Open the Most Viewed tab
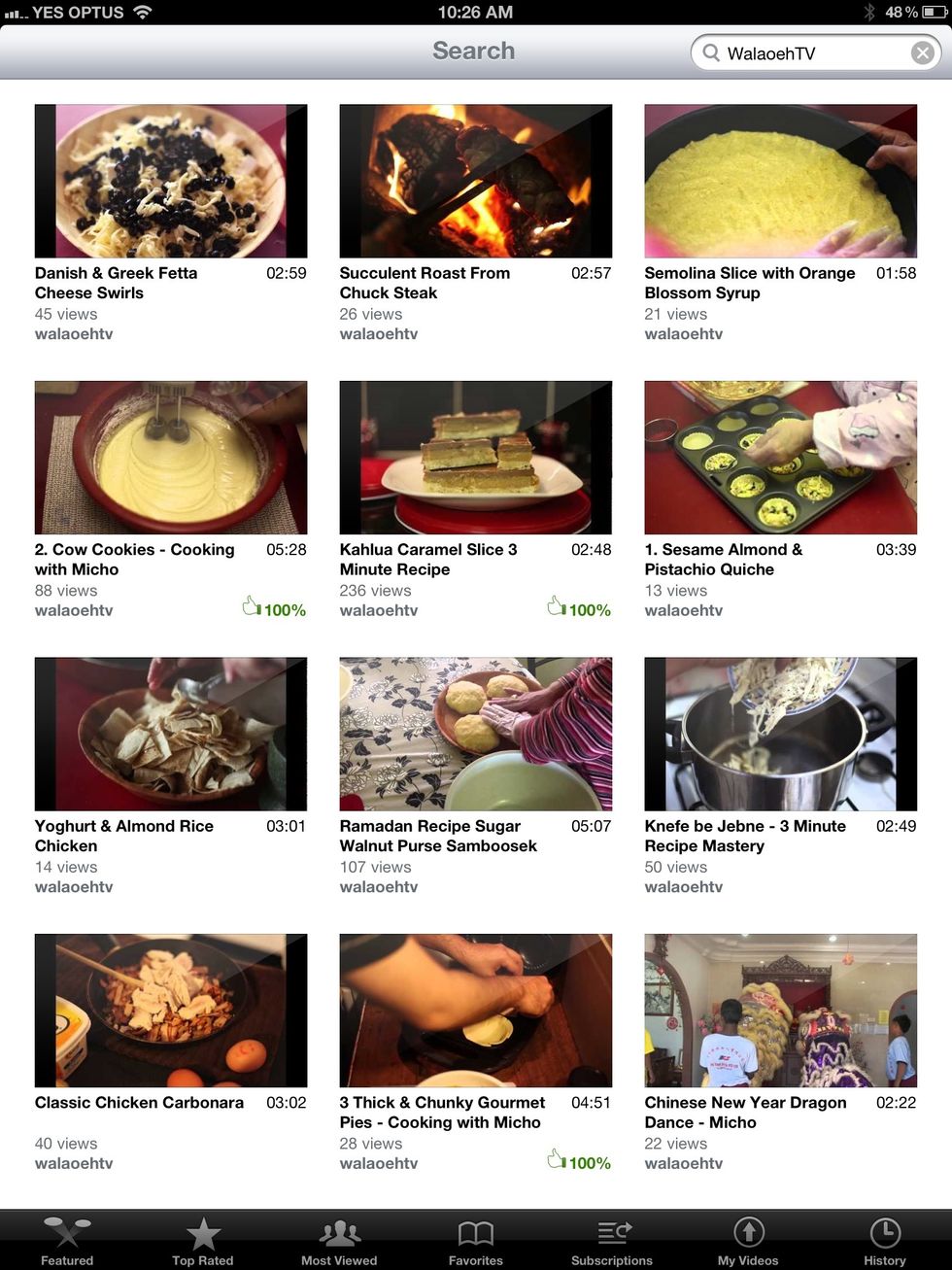Screen dimensions: 952x1270 coord(339,1241)
